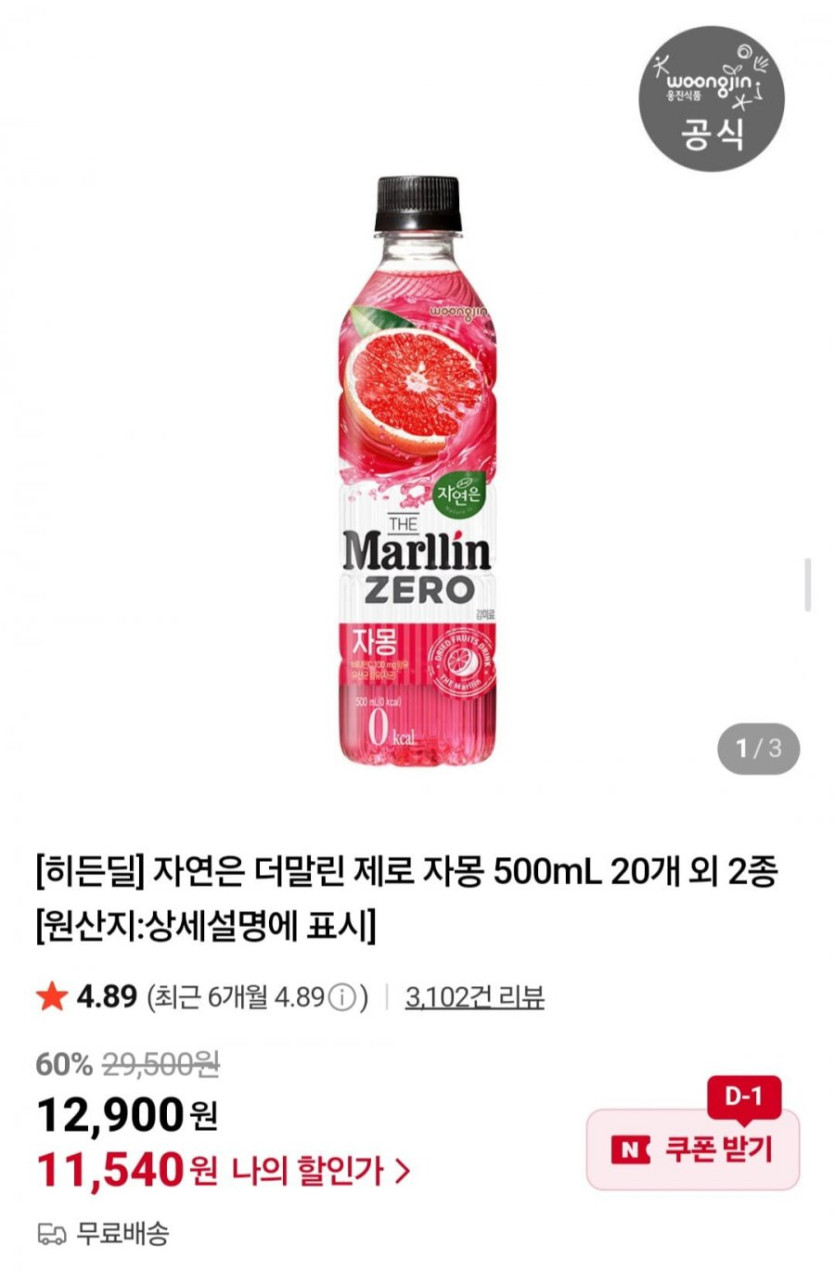
Task: Open the 3,102건 리뷰 reviews link
Action: point(474,997)
